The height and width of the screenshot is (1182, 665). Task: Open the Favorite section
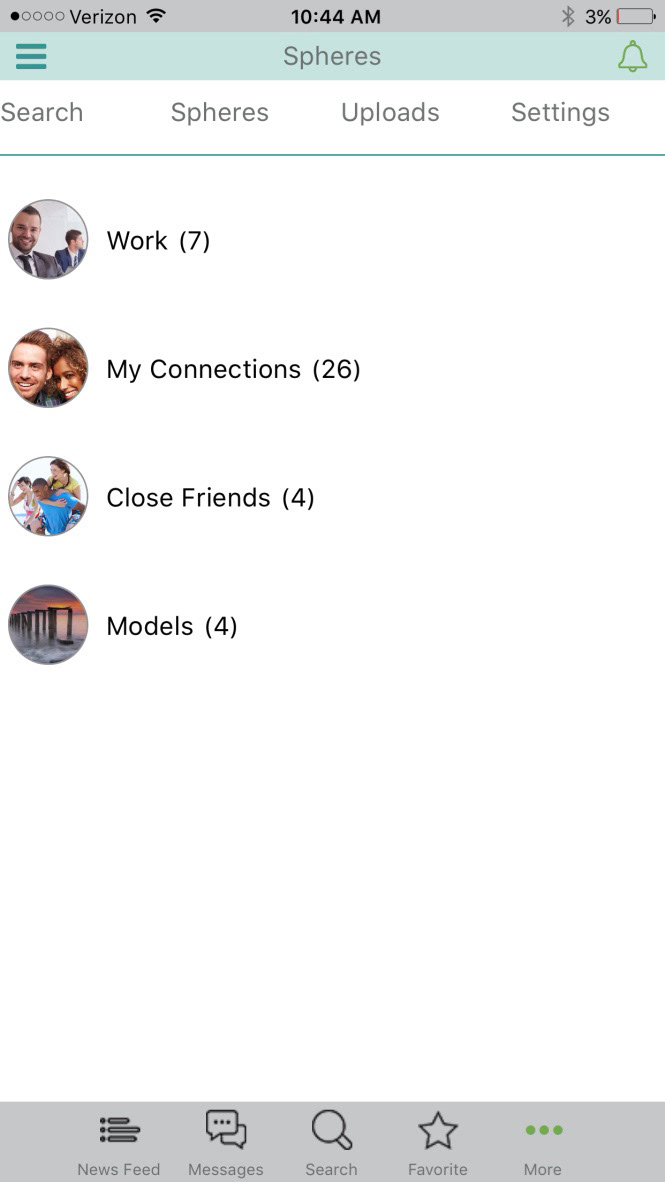pos(438,1143)
